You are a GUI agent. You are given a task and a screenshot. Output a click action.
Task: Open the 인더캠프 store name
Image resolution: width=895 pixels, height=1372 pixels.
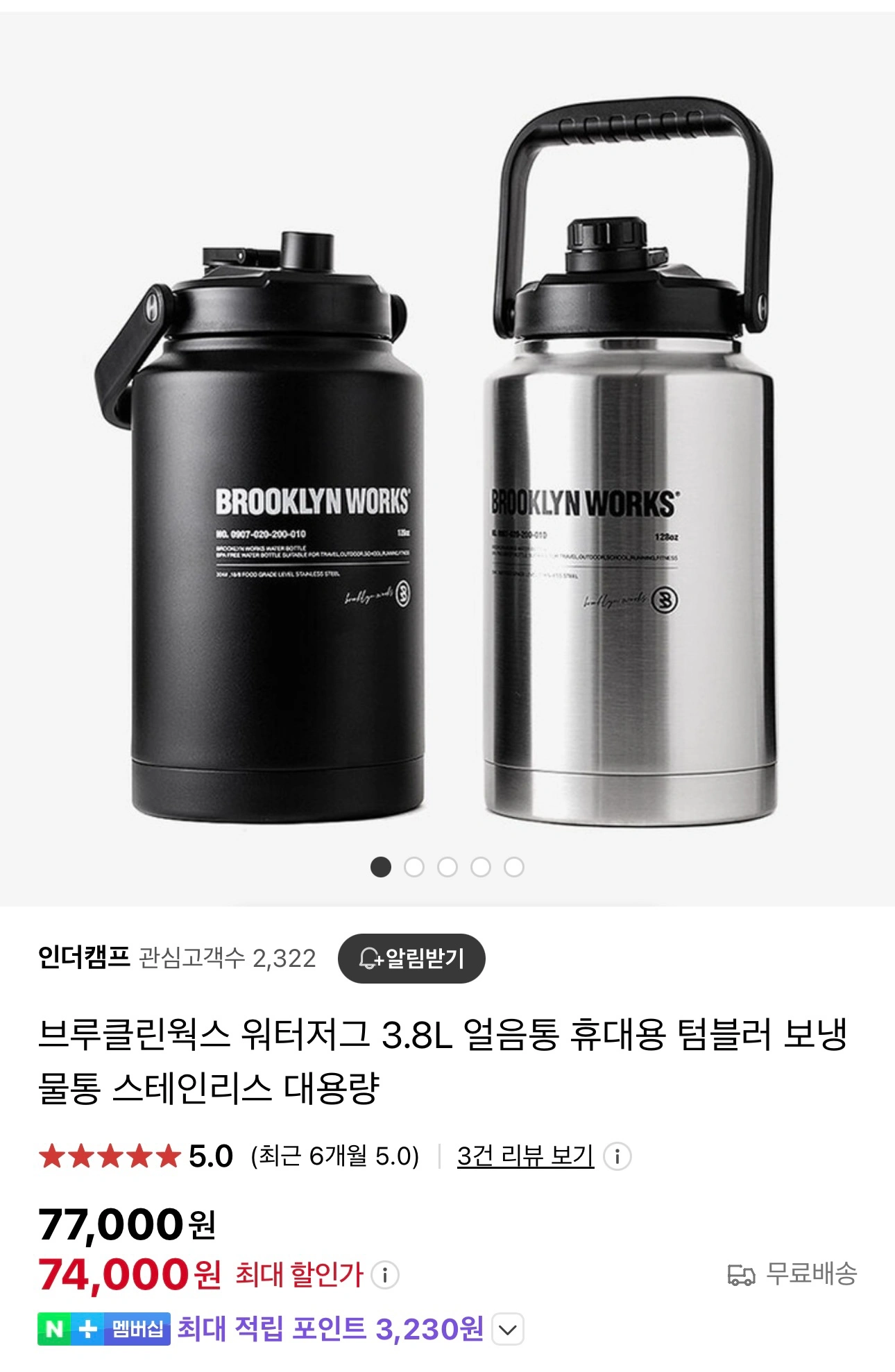tap(84, 958)
